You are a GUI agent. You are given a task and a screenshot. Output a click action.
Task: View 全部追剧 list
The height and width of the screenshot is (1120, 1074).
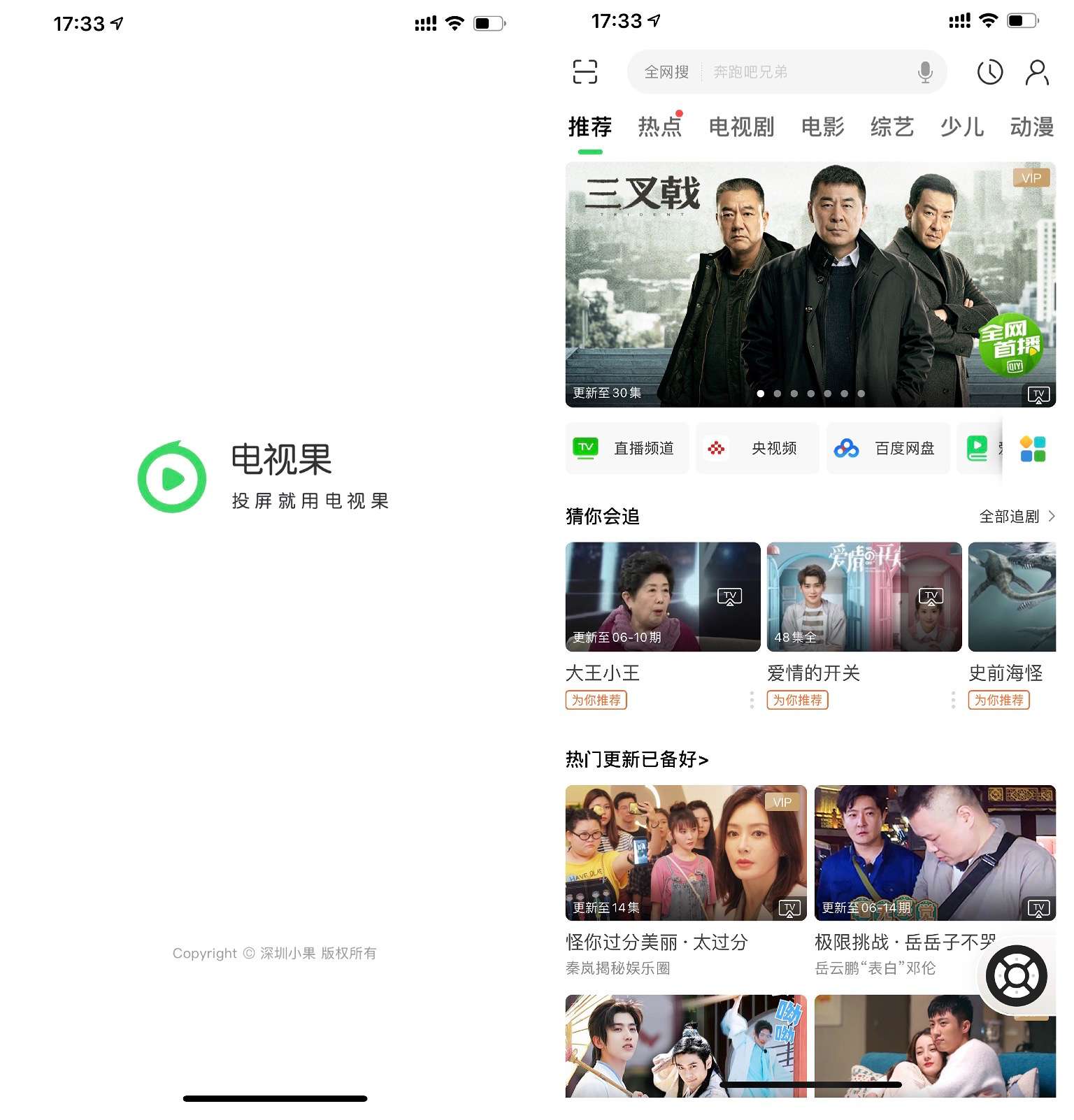[1016, 517]
